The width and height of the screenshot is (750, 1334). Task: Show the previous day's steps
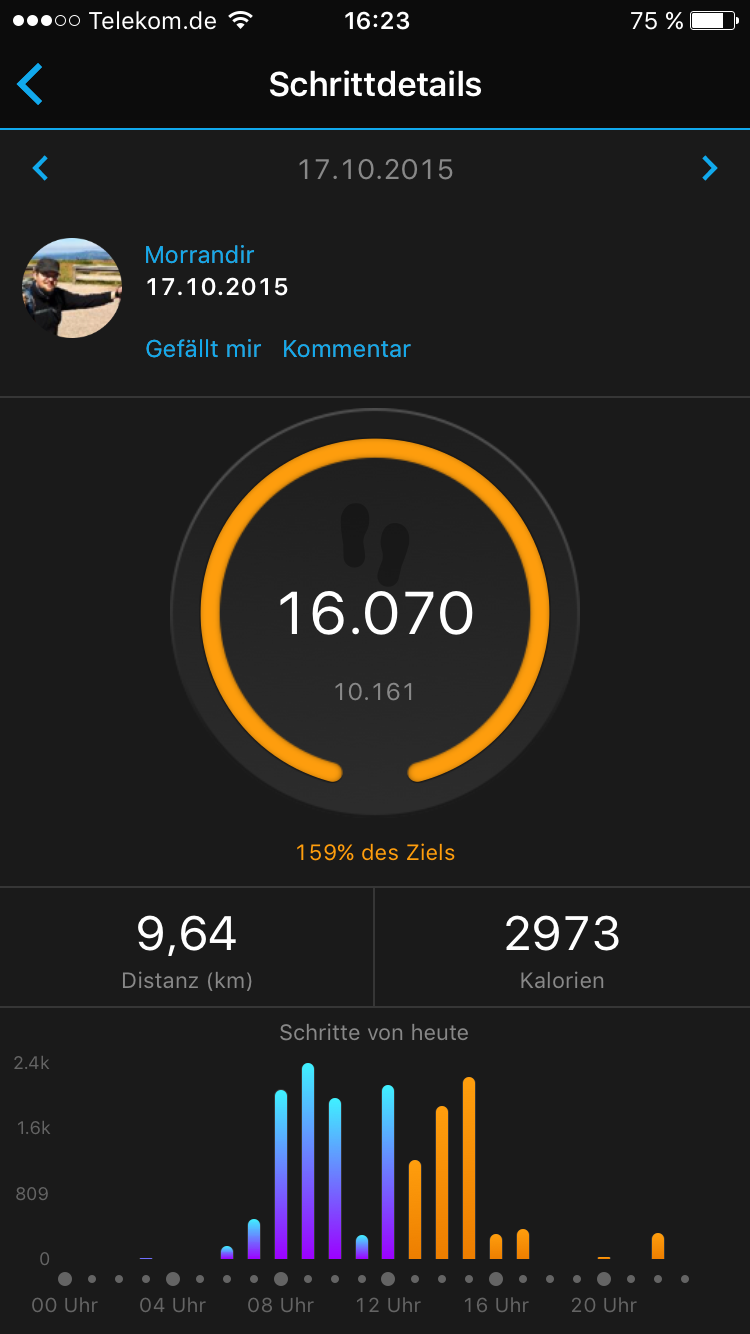tap(41, 168)
